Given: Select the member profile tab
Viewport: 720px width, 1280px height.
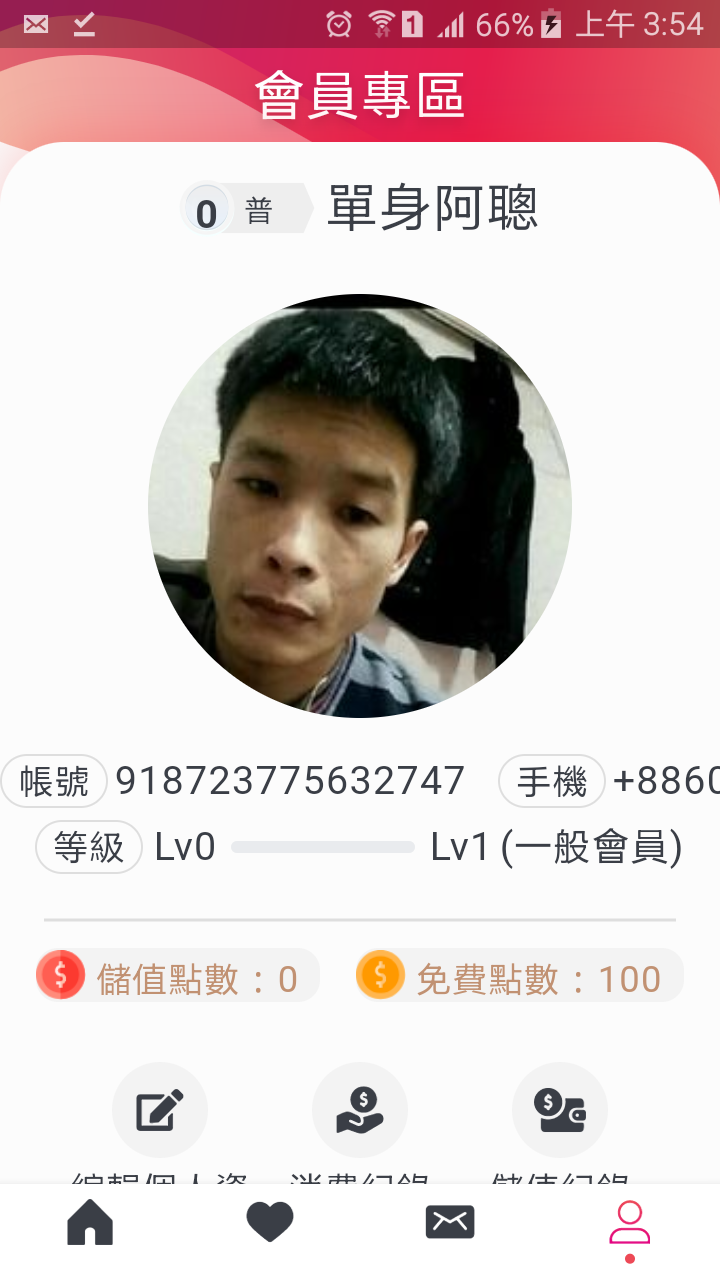Looking at the screenshot, I should 630,1224.
